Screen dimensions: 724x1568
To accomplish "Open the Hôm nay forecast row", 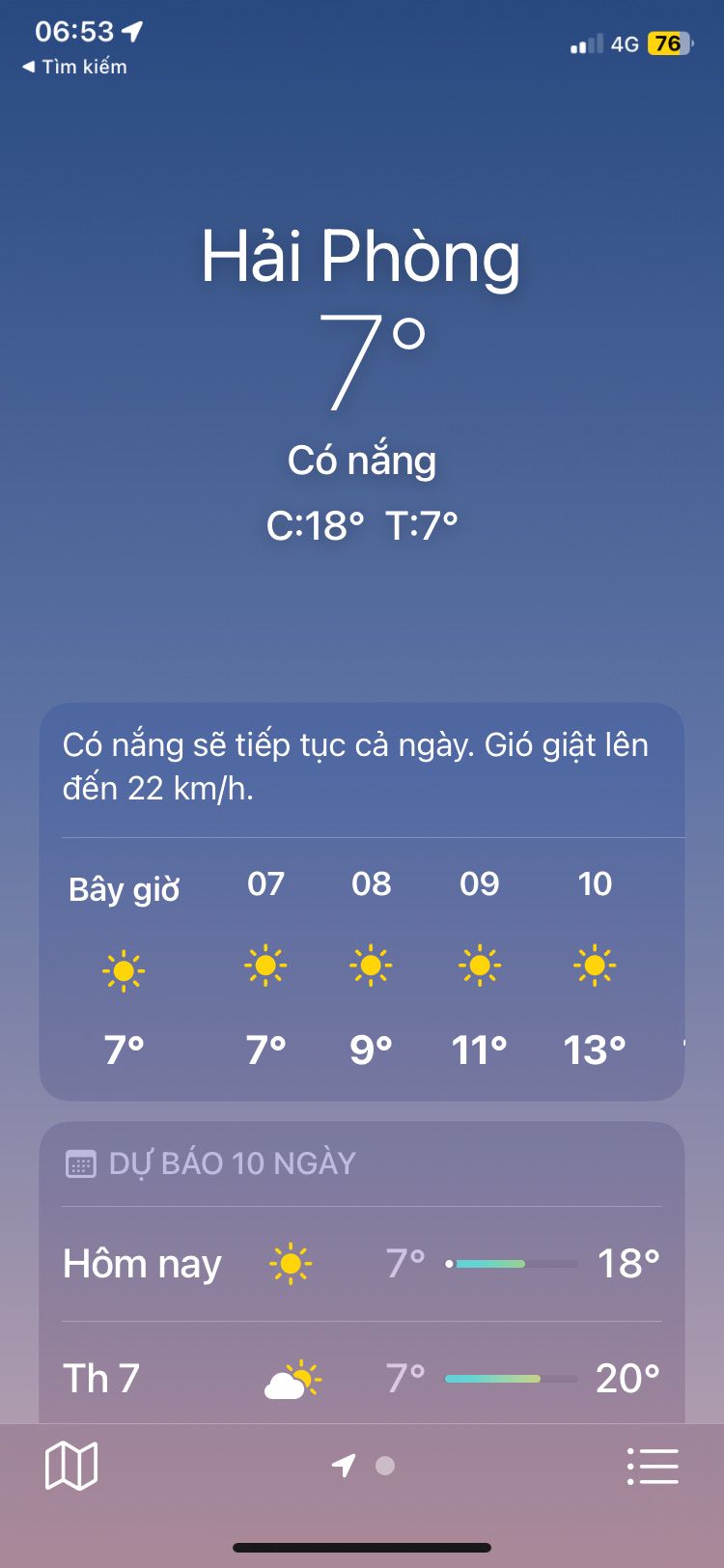I will point(362,1264).
